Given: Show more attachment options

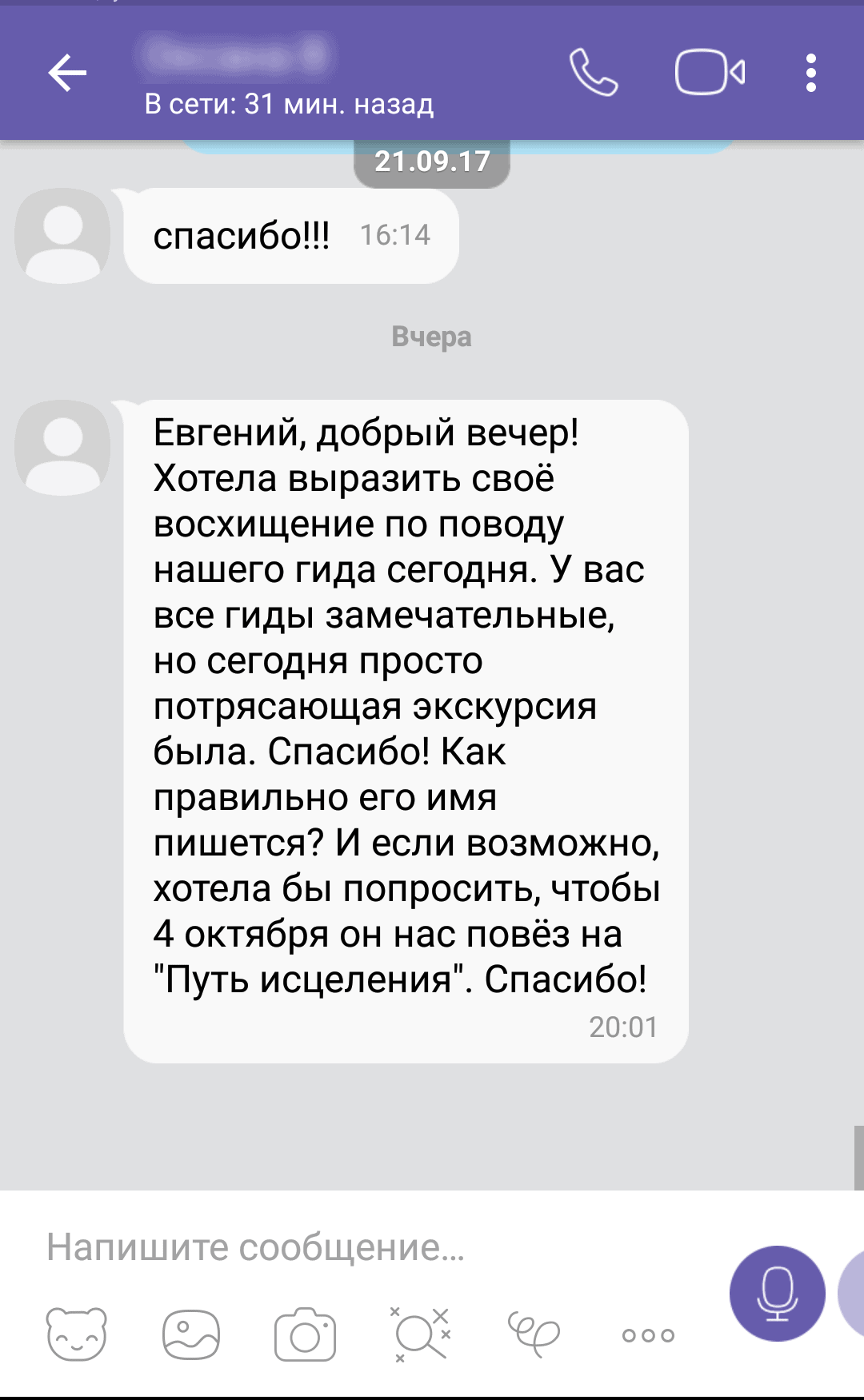Looking at the screenshot, I should [648, 1334].
